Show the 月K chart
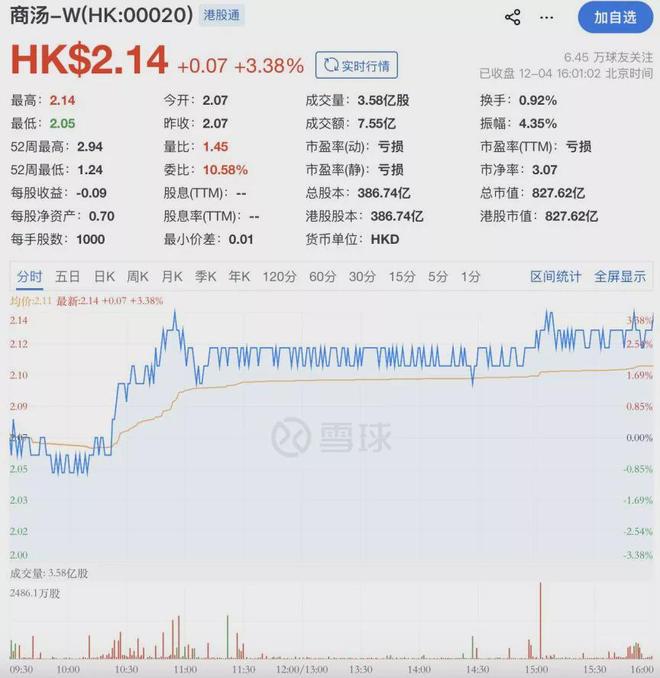 [173, 276]
